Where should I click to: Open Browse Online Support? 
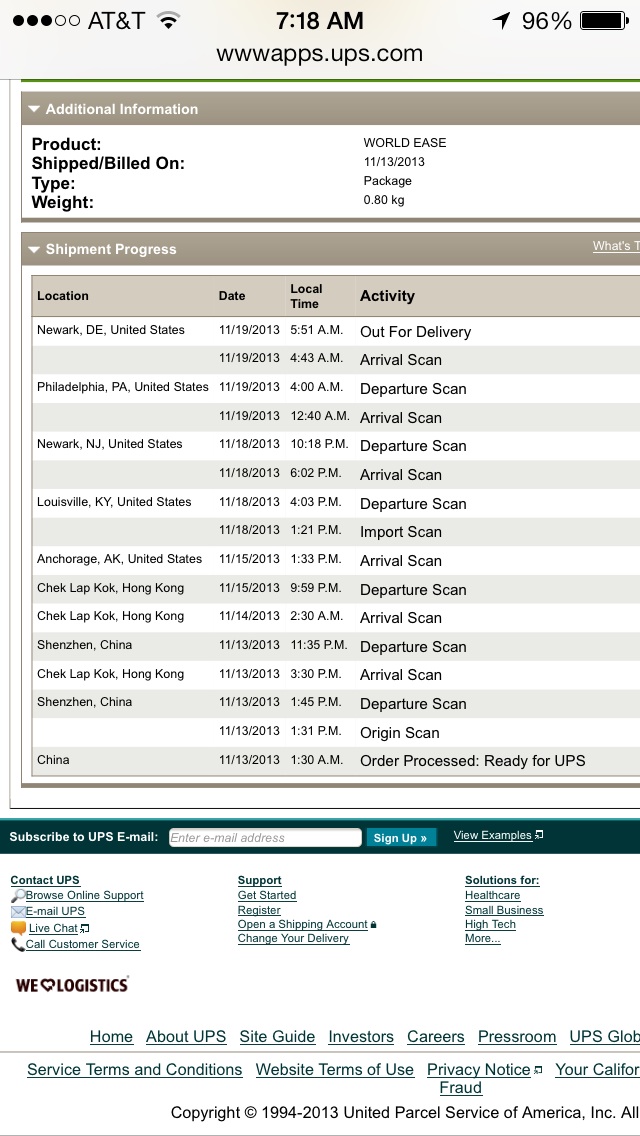point(85,895)
